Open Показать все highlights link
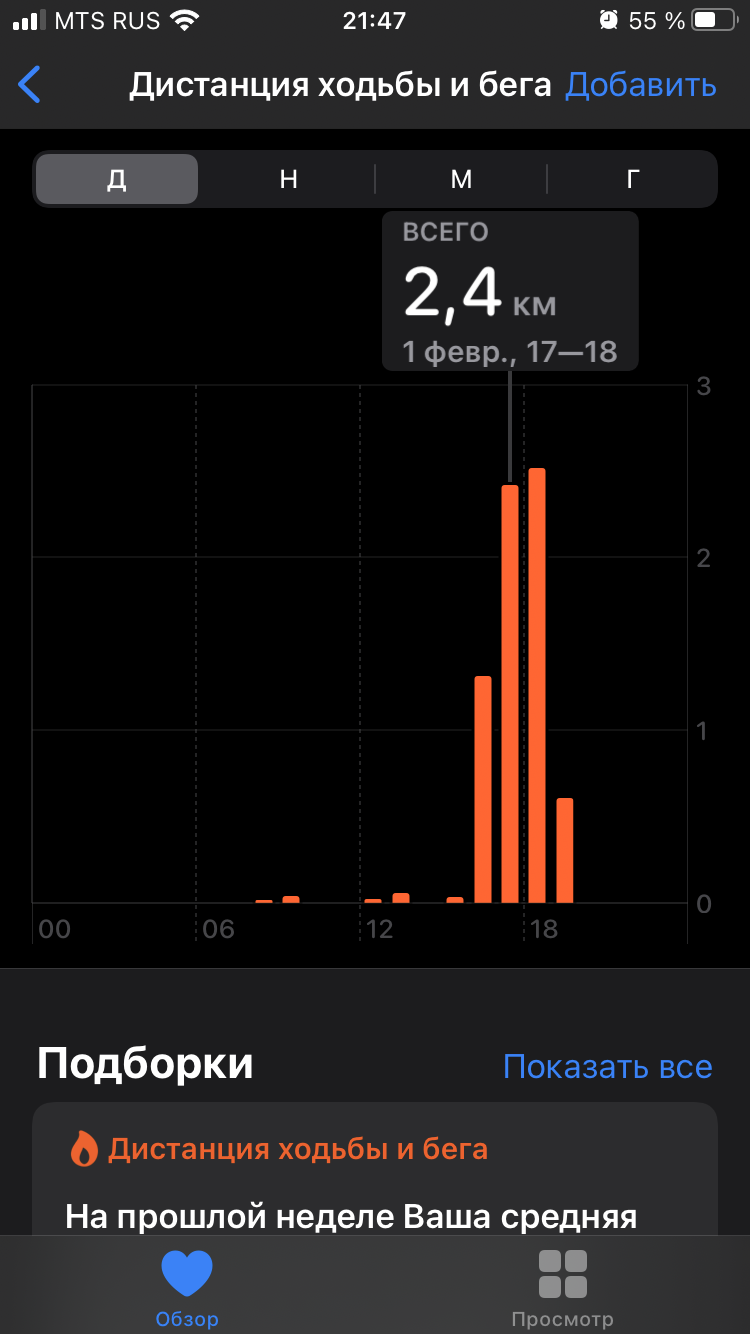Image resolution: width=750 pixels, height=1334 pixels. [607, 1066]
